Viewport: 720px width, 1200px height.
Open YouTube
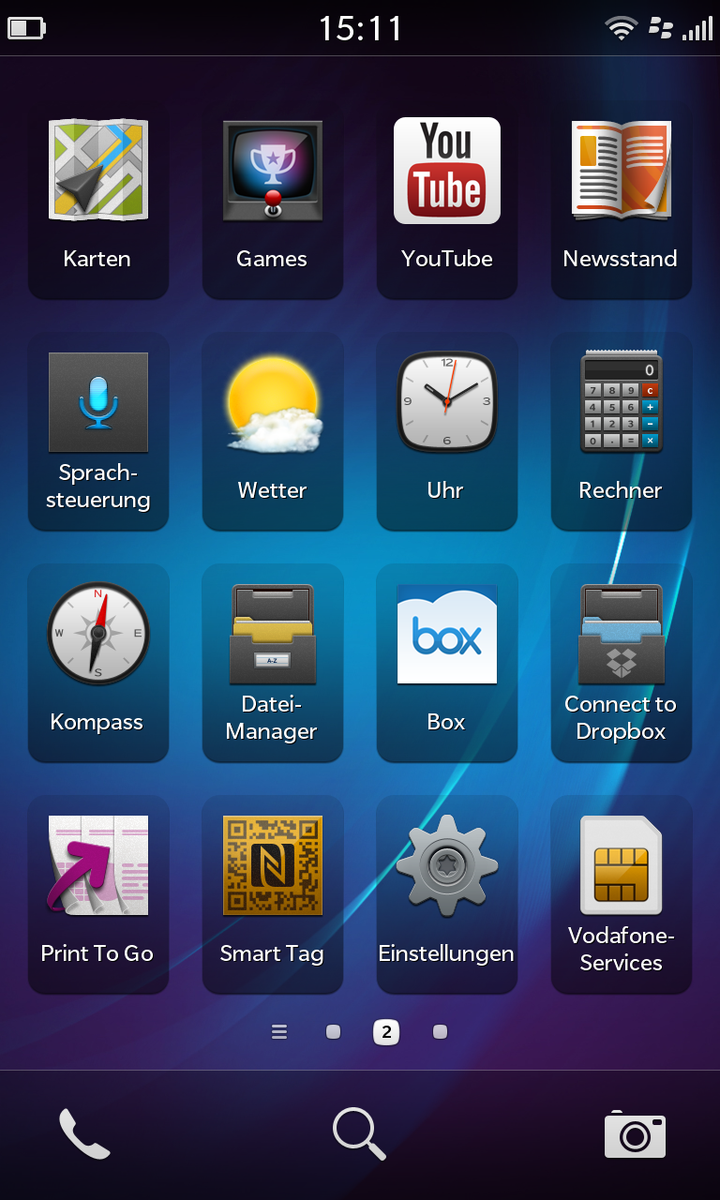point(447,200)
